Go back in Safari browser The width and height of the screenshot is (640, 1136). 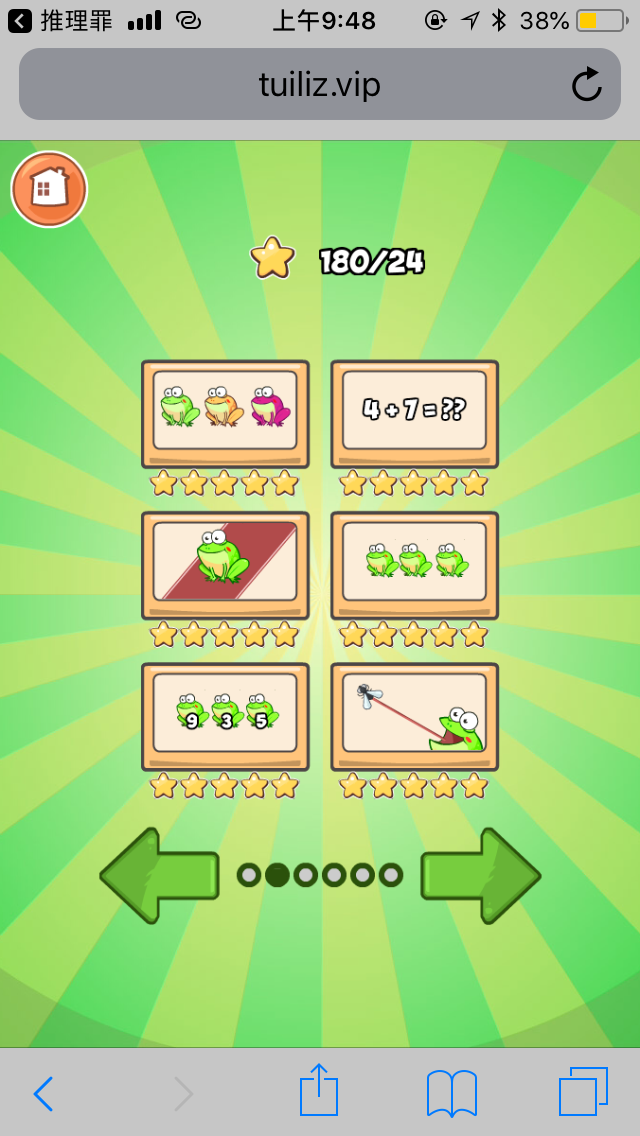(x=42, y=1094)
